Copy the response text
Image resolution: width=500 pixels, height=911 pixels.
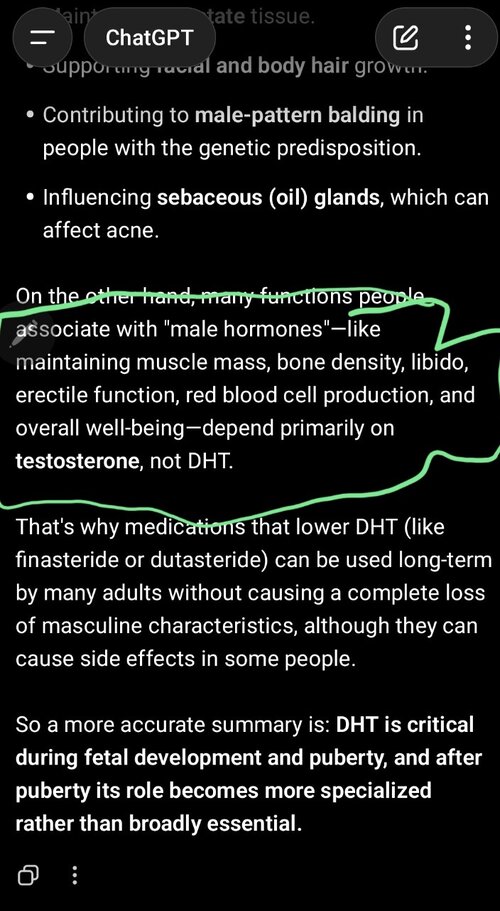click(x=28, y=874)
